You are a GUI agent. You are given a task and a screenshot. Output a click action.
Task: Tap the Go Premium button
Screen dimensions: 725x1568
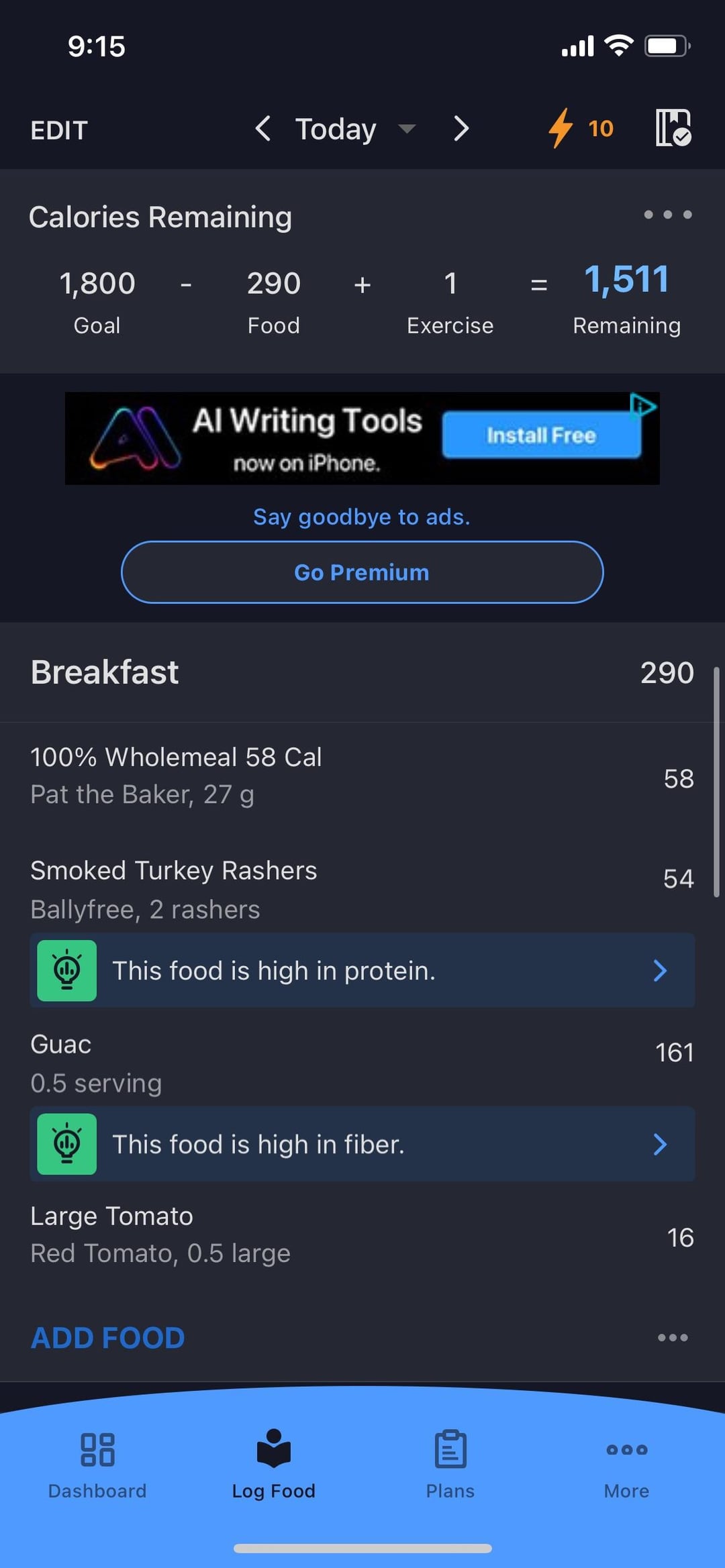[x=362, y=572]
